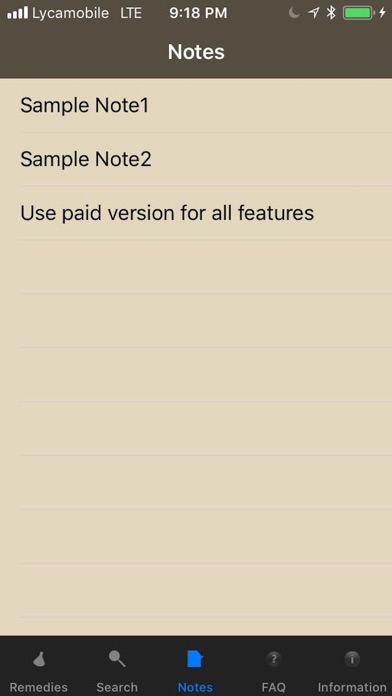Open Sample Note1
This screenshot has height=696, width=392.
[x=196, y=106]
